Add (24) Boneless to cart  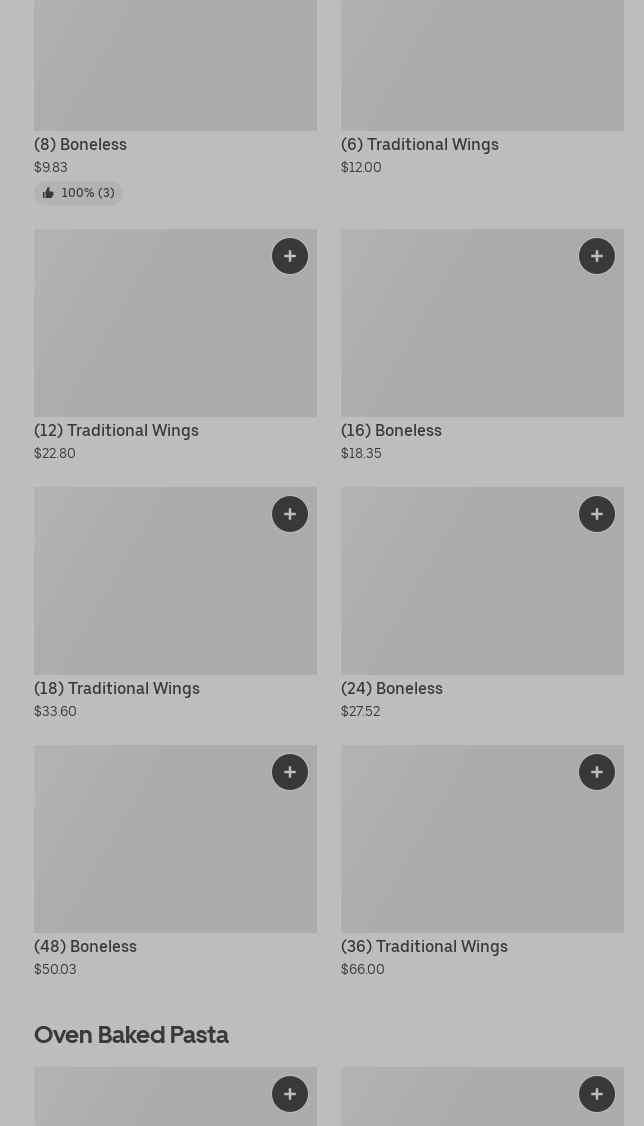[597, 514]
